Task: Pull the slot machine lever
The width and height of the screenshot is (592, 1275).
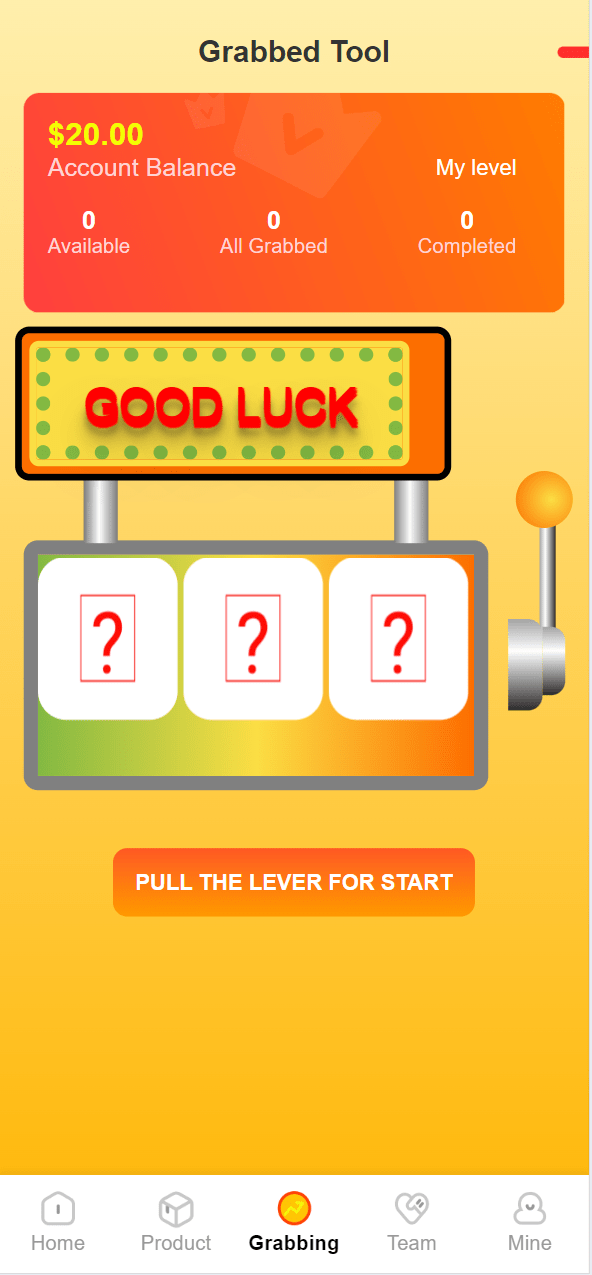Action: [543, 590]
